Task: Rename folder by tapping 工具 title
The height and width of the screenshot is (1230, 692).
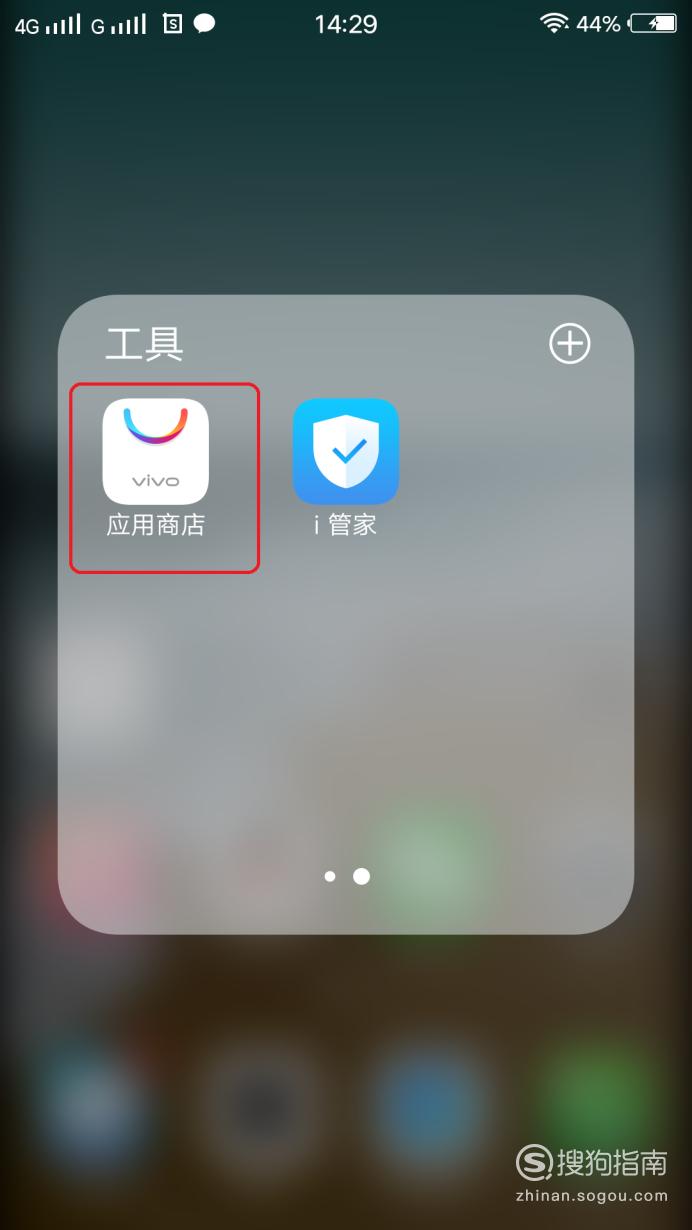Action: [x=145, y=344]
